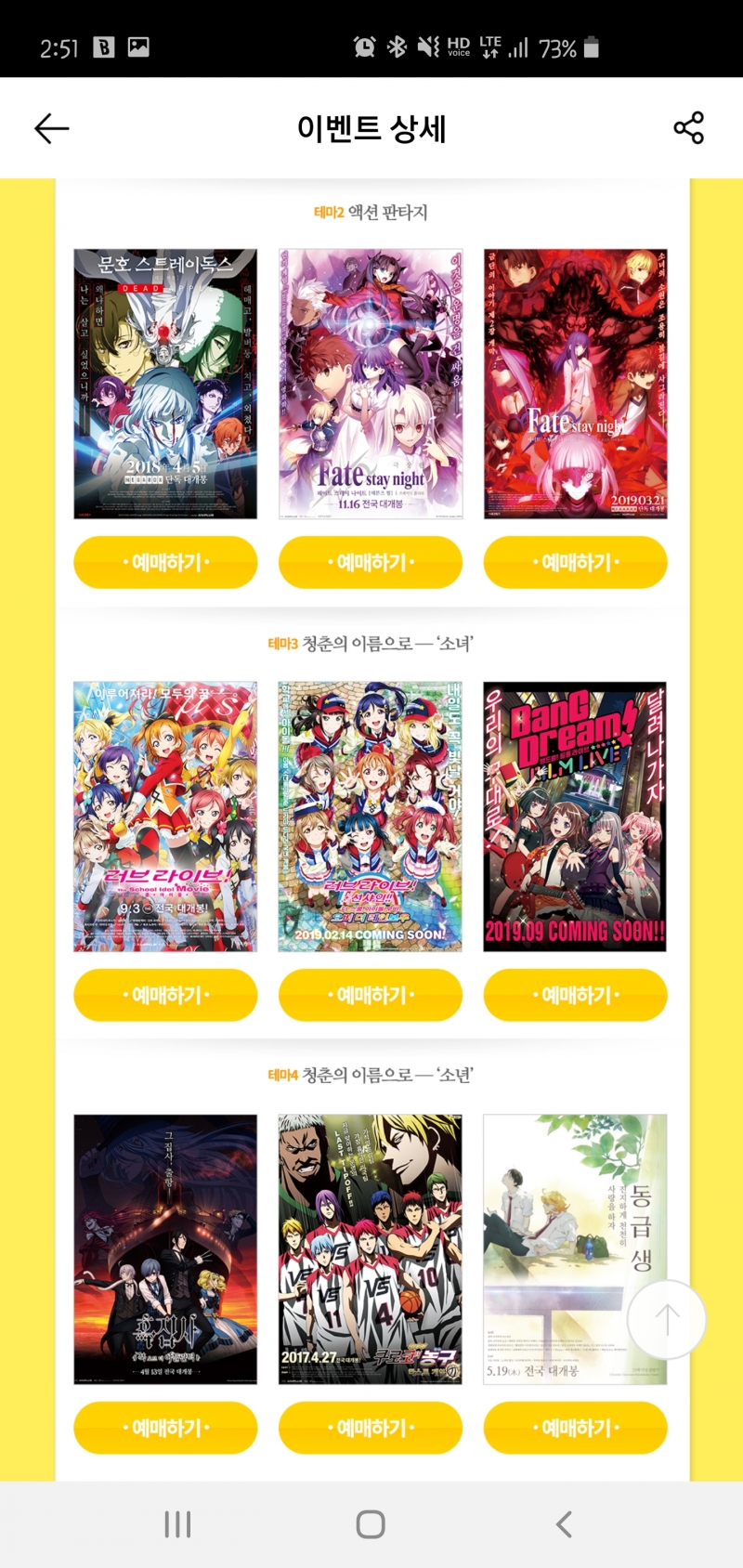Reserve the Love Live School Idol Movie

coord(165,995)
